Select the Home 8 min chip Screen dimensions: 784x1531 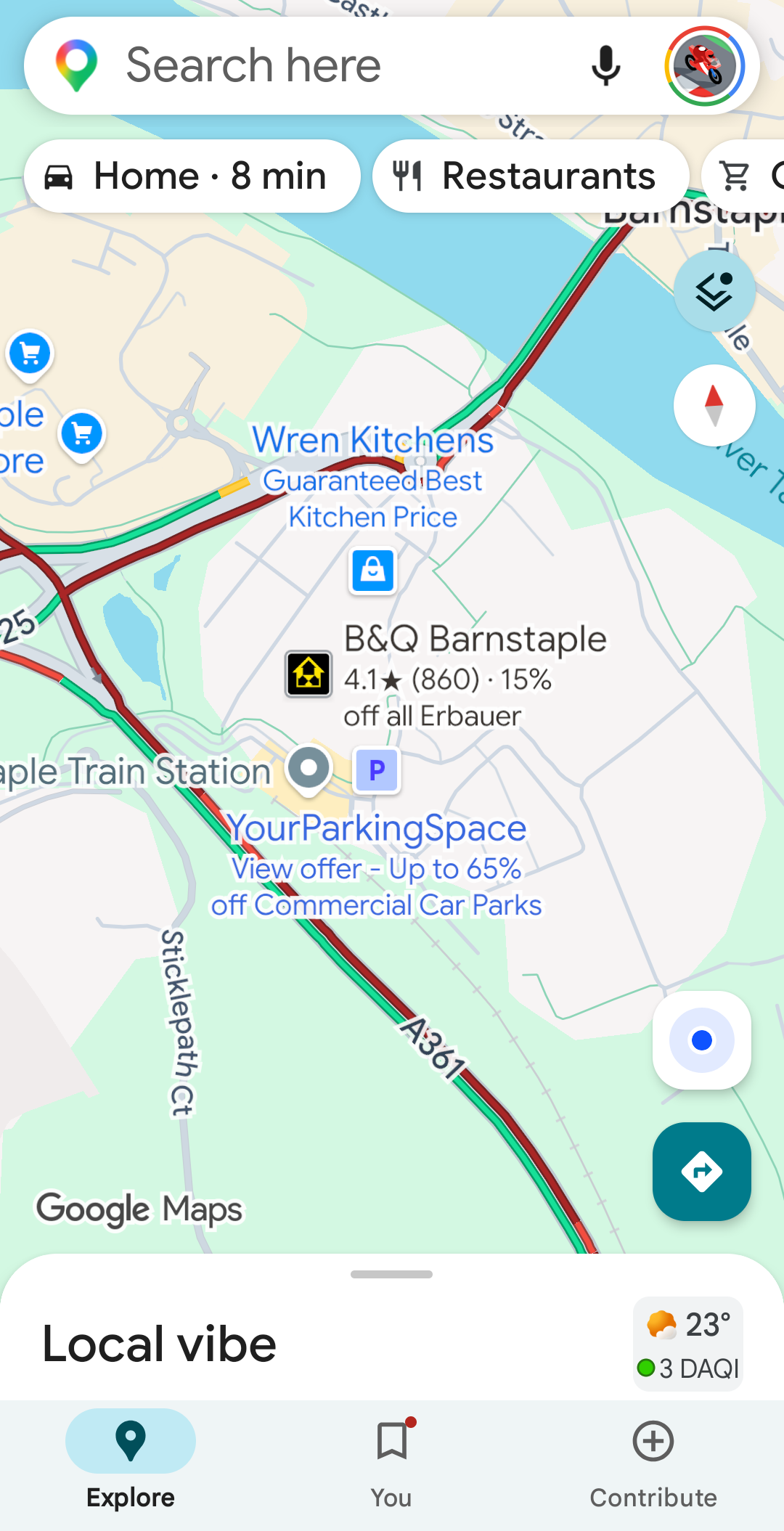(x=192, y=176)
